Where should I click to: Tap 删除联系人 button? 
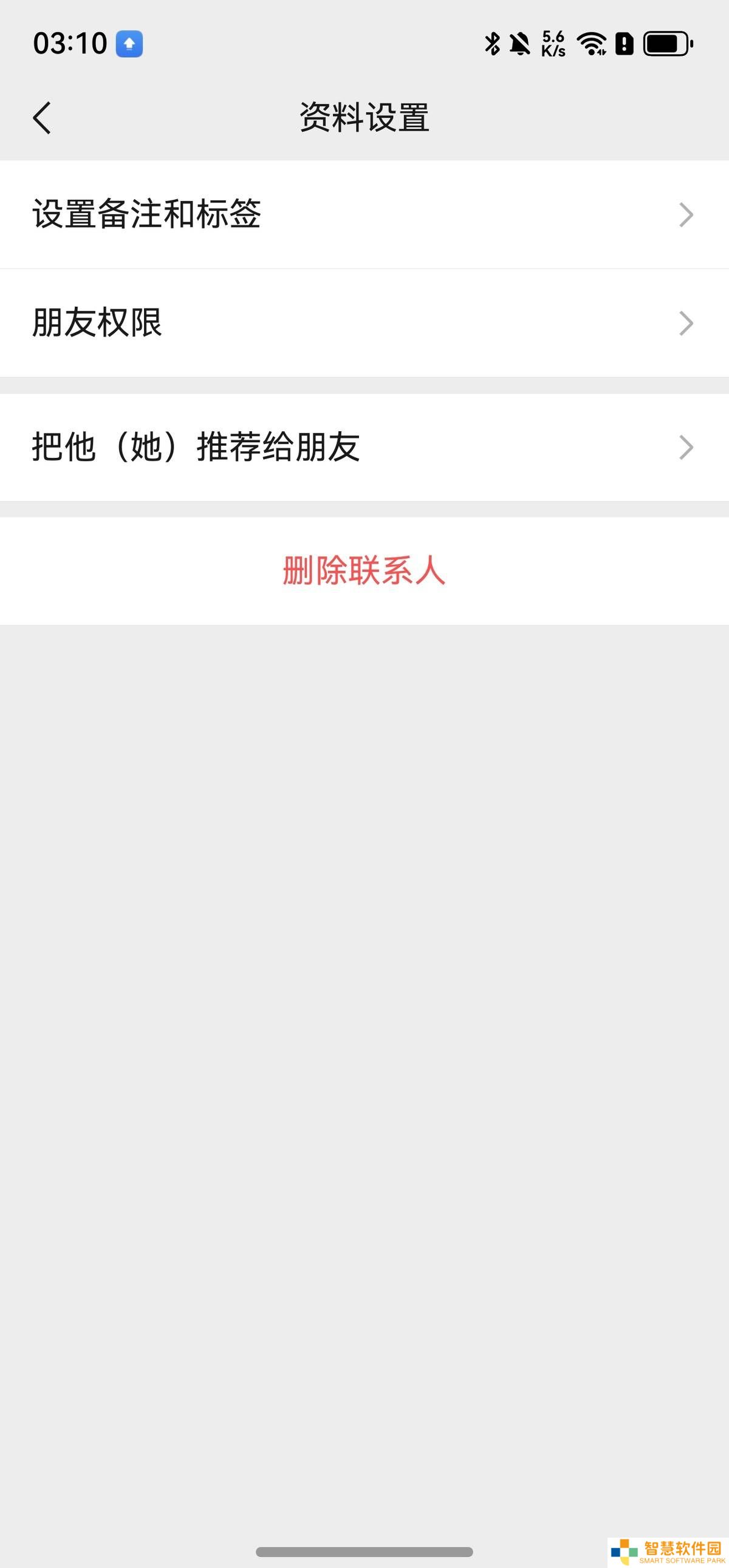tap(364, 571)
